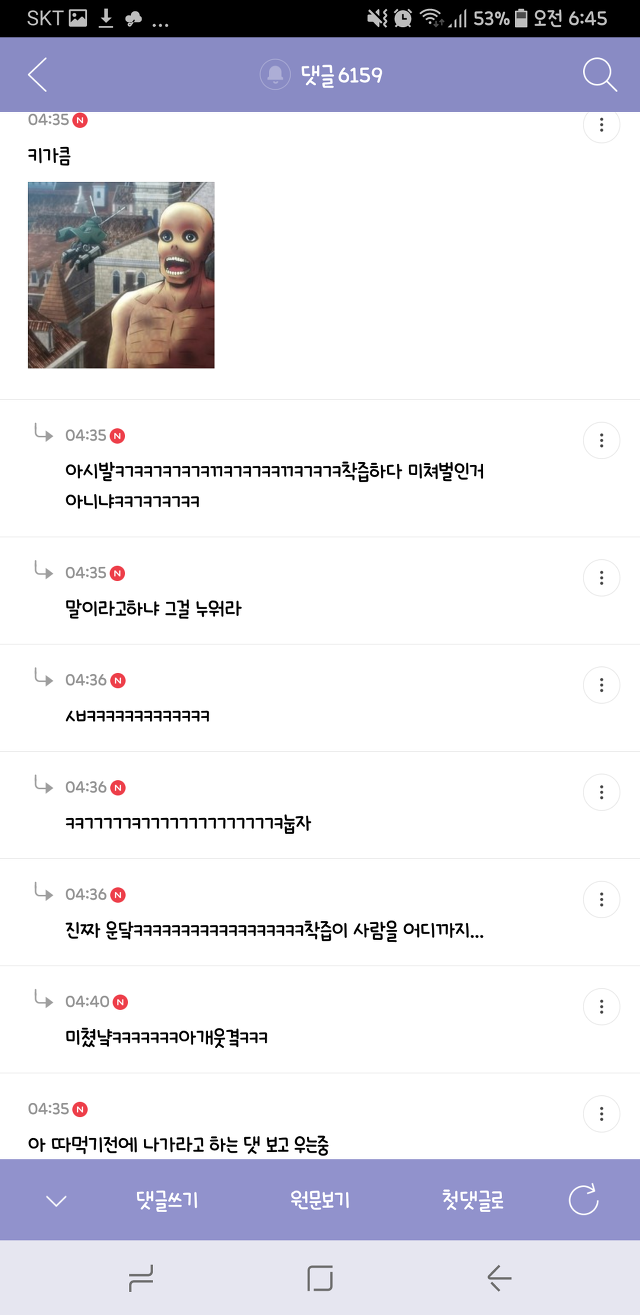The image size is (640, 1315).
Task: Open options for the 미쳤냨 reply
Action: (601, 1006)
